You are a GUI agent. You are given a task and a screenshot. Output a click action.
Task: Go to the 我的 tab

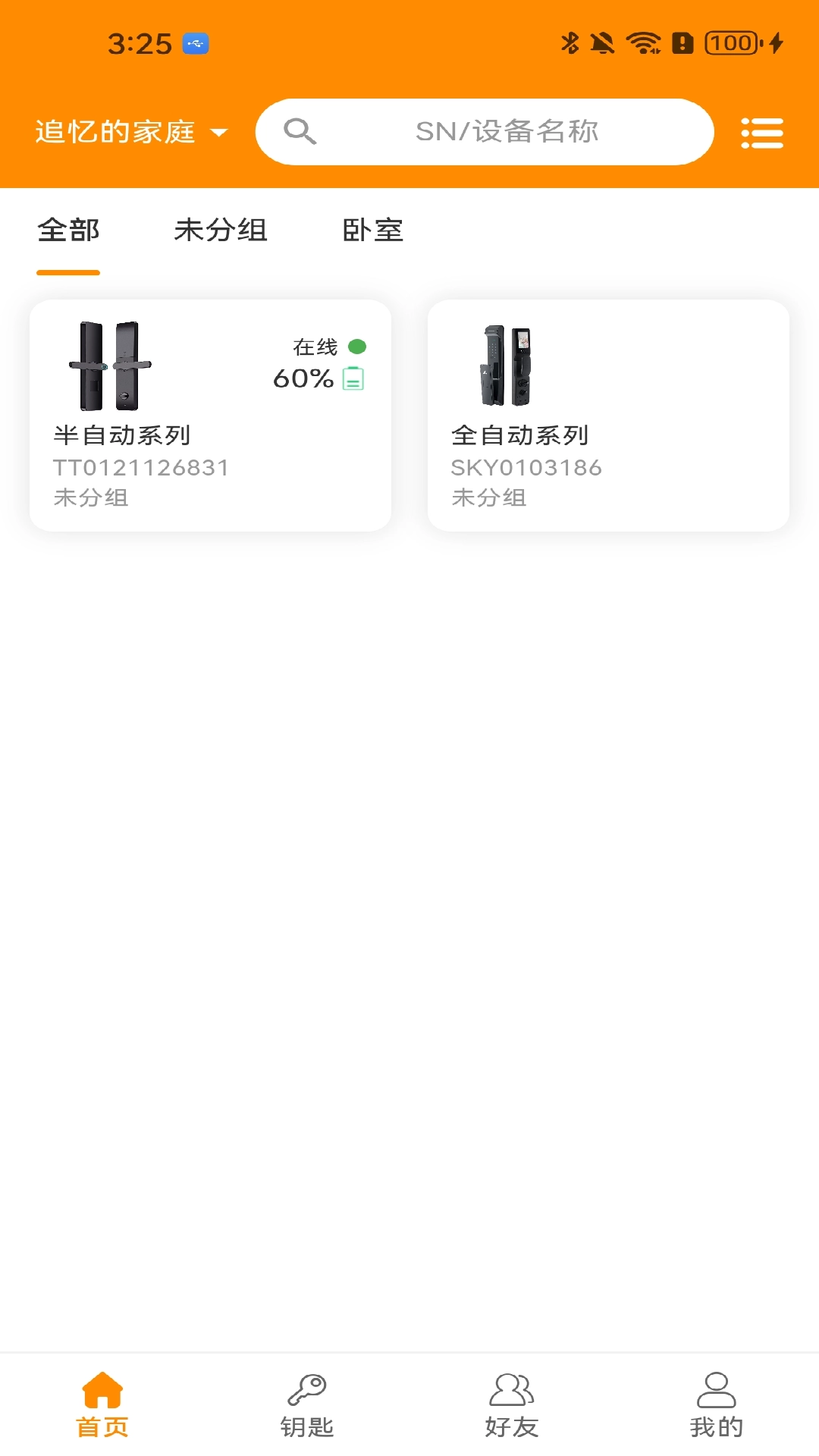717,1404
